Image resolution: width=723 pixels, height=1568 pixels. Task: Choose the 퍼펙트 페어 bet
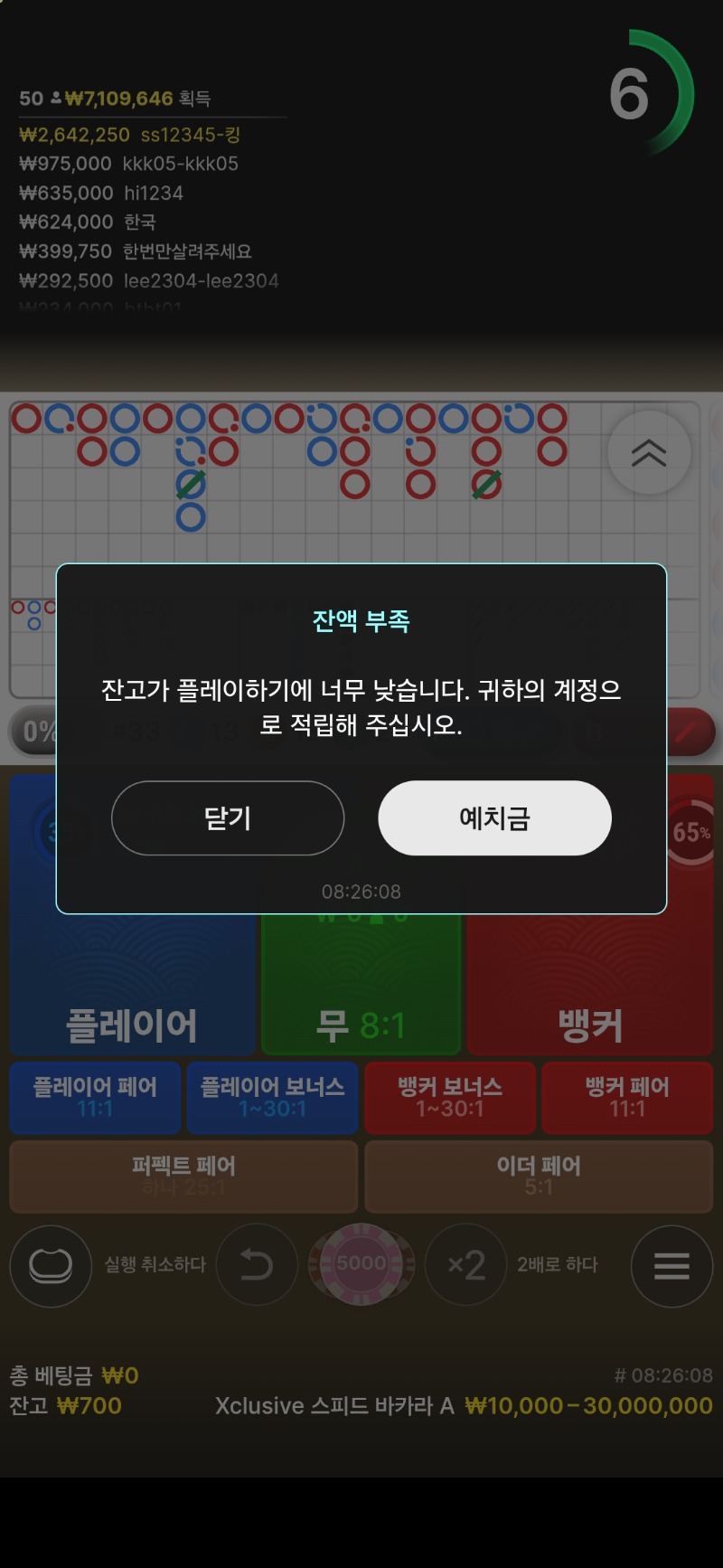pos(183,1176)
